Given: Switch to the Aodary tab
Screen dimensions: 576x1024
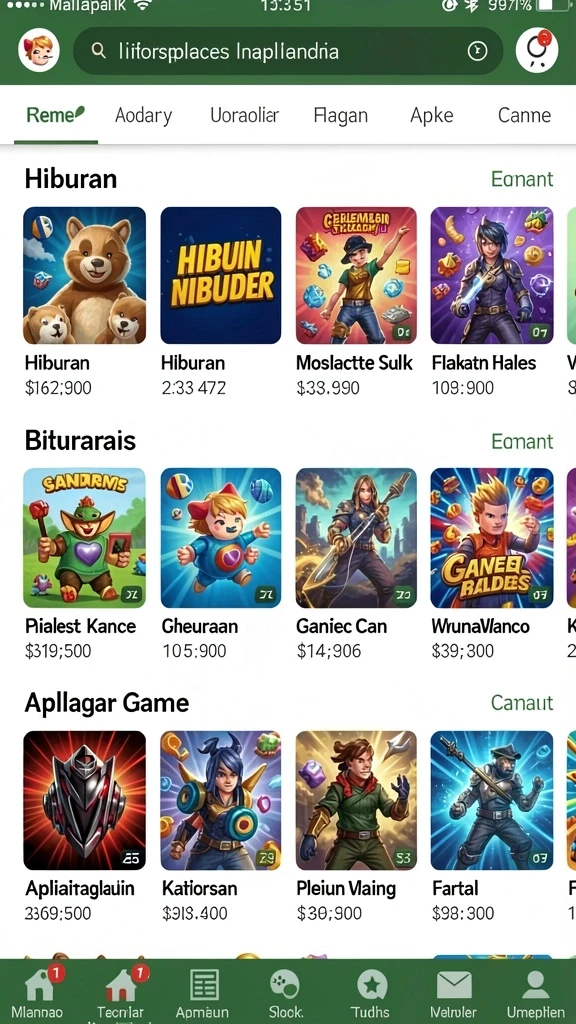Looking at the screenshot, I should [144, 116].
